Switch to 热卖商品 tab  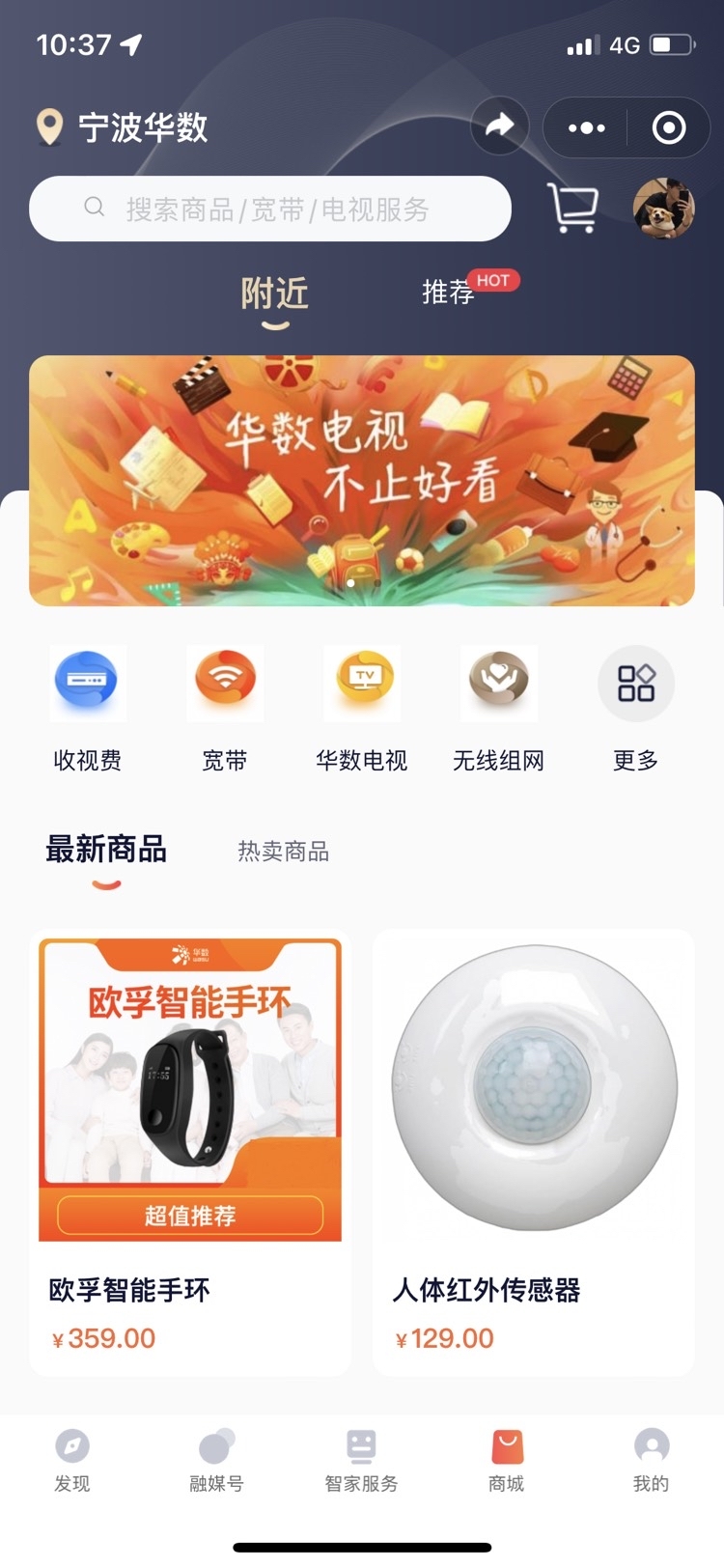[x=284, y=852]
